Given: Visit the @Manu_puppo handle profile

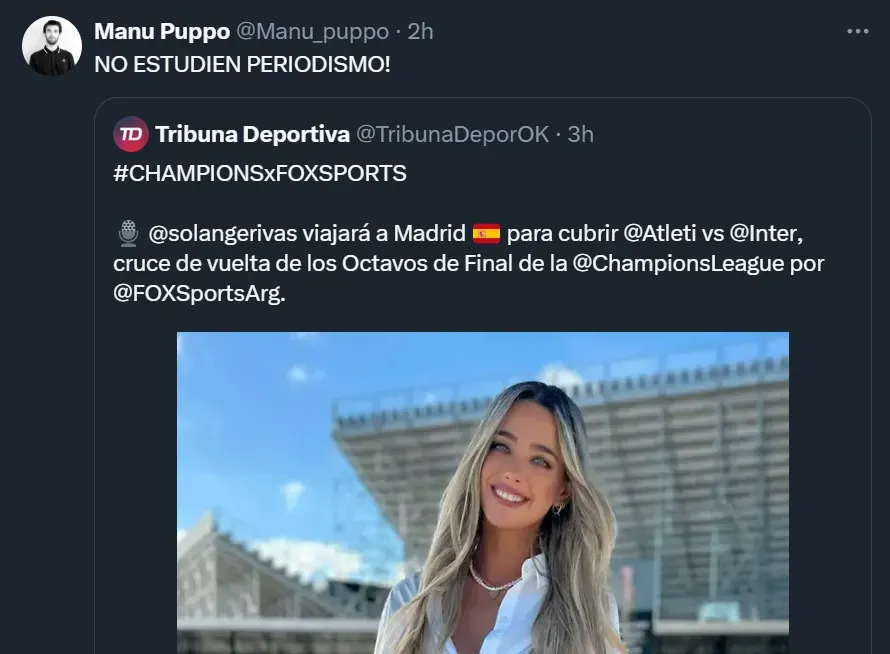Looking at the screenshot, I should pyautogui.click(x=311, y=32).
